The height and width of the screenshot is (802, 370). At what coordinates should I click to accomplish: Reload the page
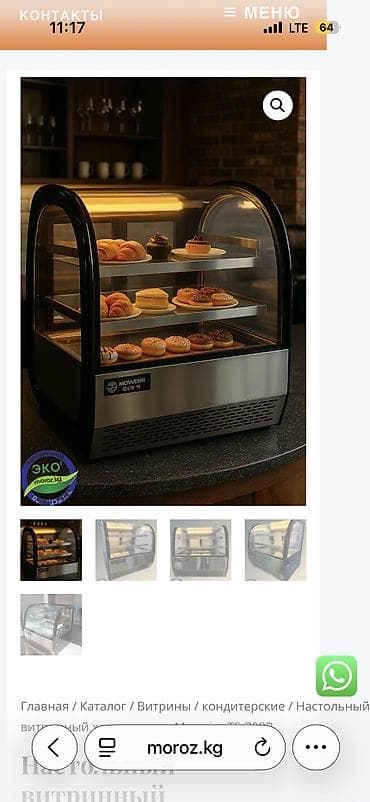point(262,748)
